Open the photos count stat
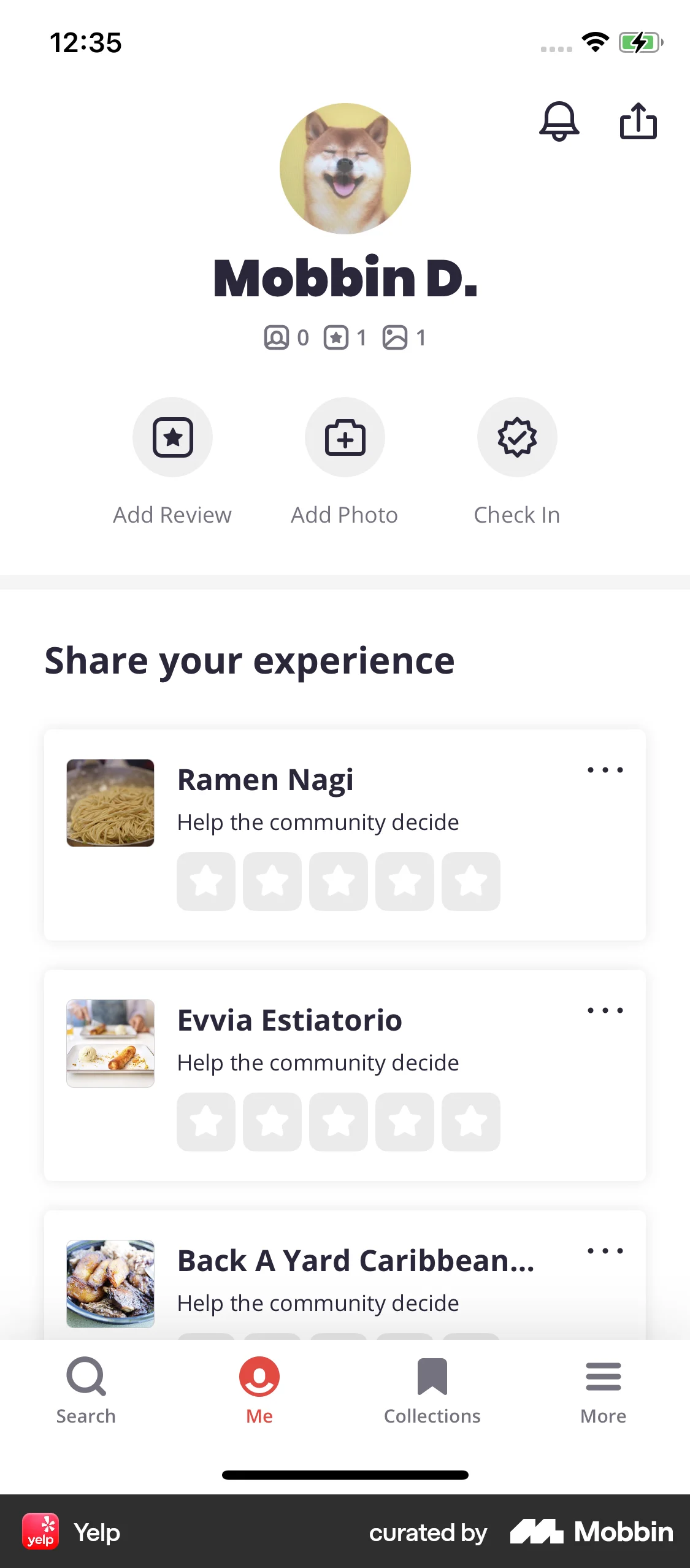Image resolution: width=690 pixels, height=1568 pixels. pyautogui.click(x=405, y=337)
